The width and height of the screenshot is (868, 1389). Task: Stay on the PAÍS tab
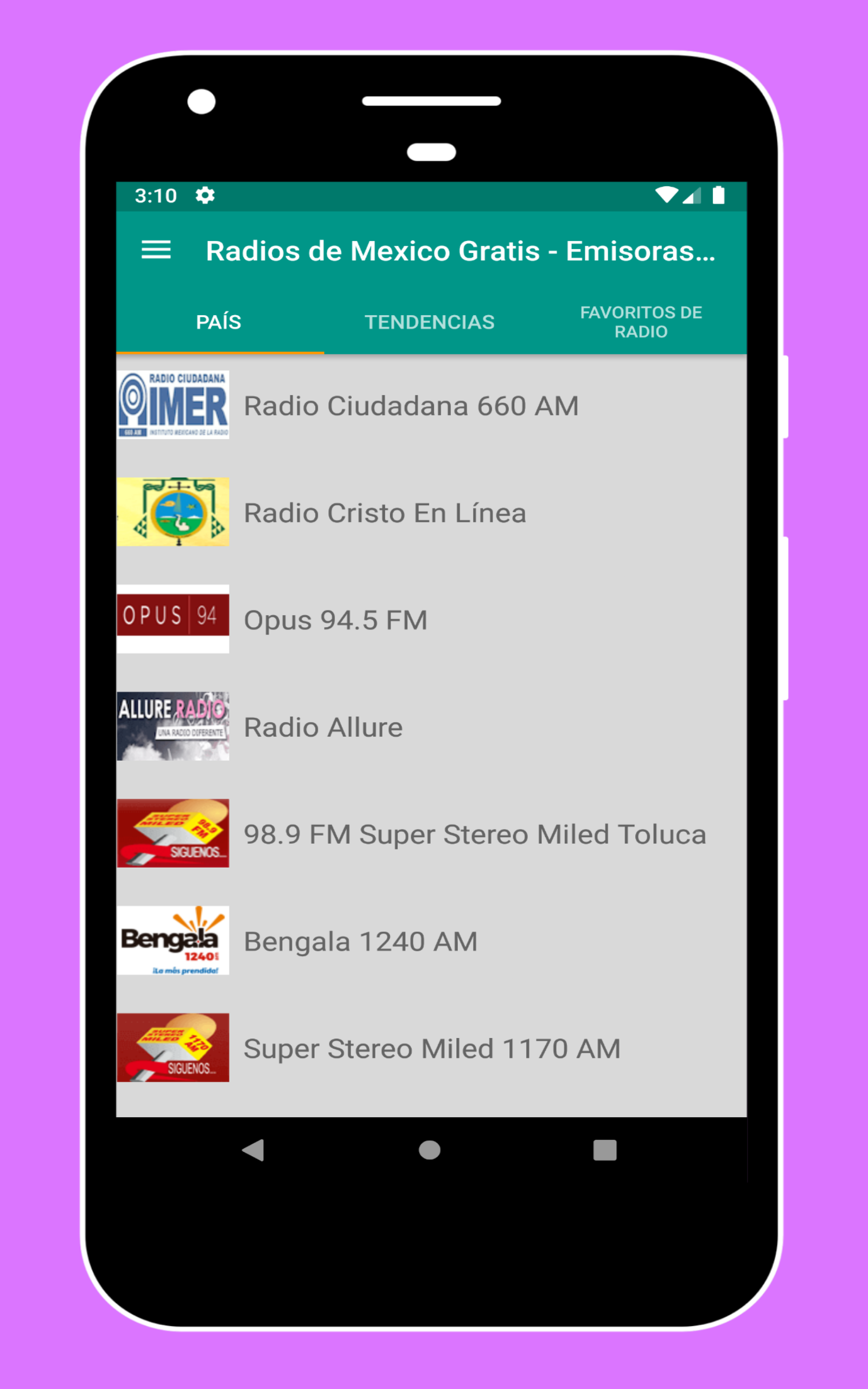(x=219, y=321)
